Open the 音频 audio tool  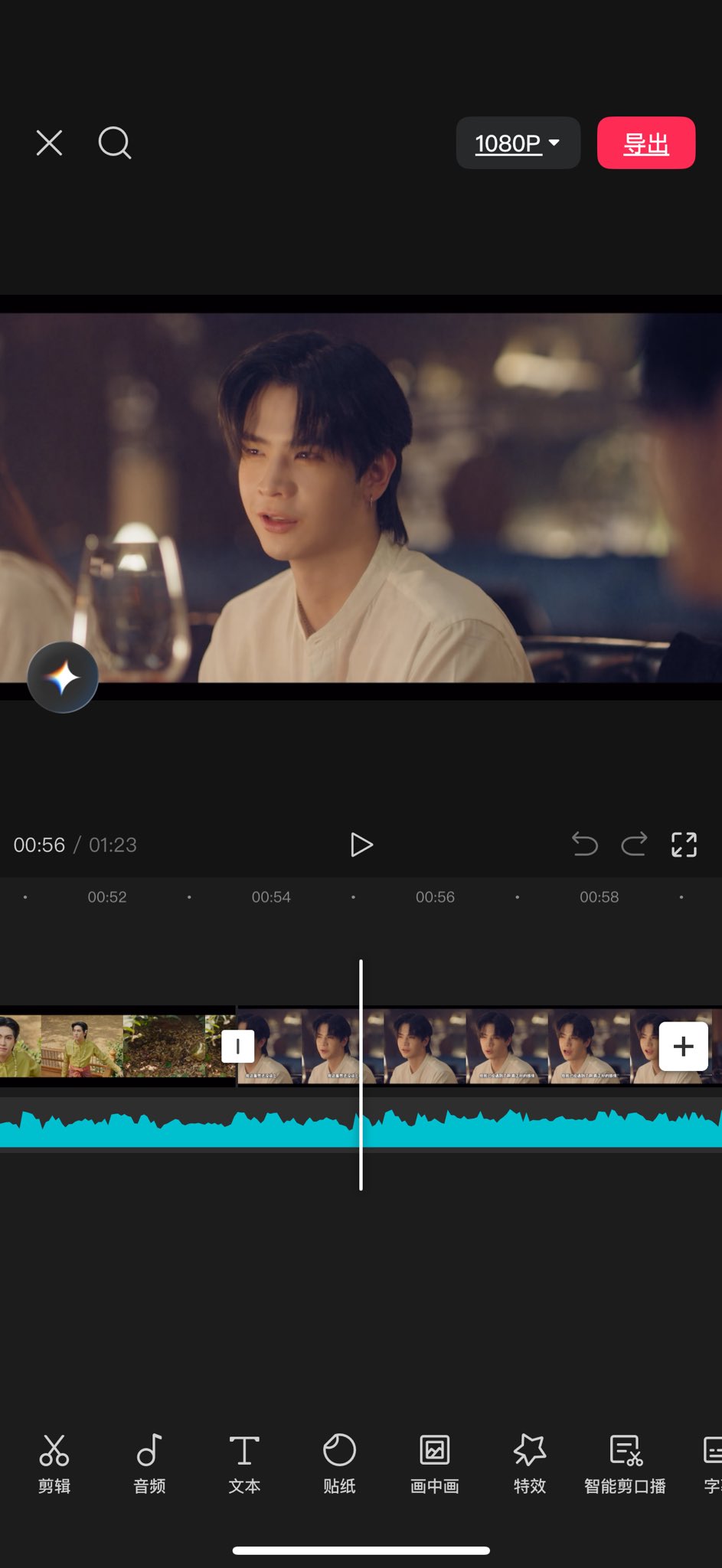click(149, 1464)
